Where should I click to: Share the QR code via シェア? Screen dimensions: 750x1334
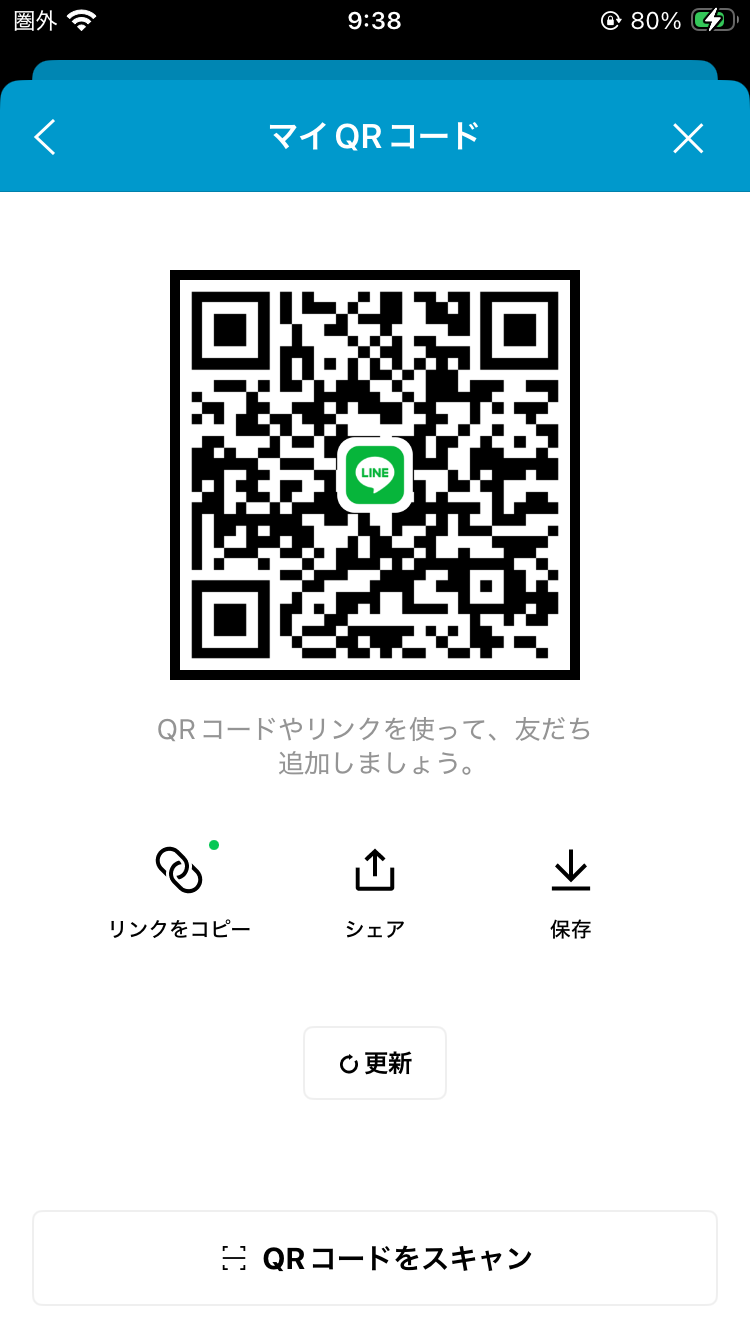[375, 890]
